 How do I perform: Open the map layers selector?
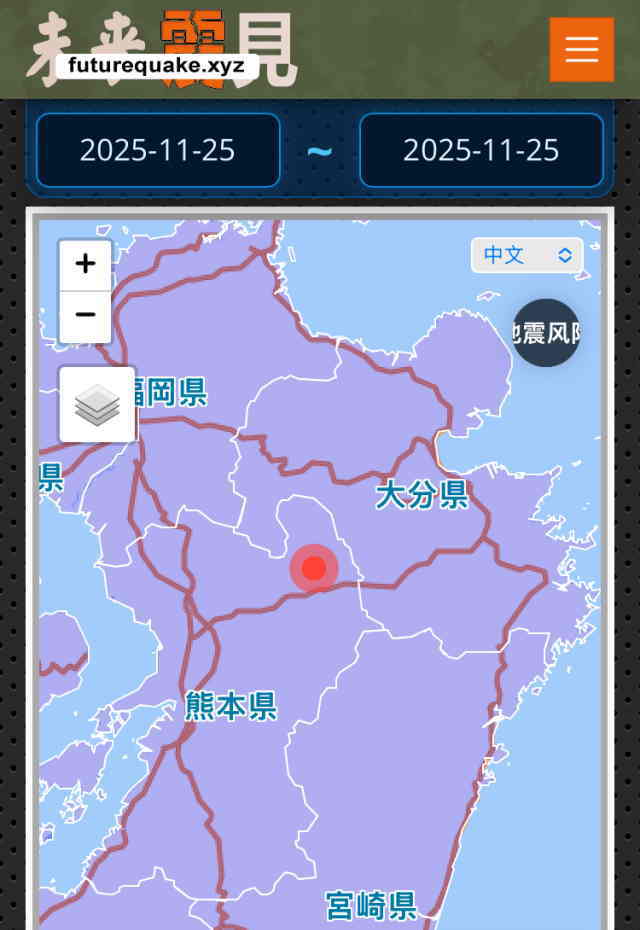[97, 404]
